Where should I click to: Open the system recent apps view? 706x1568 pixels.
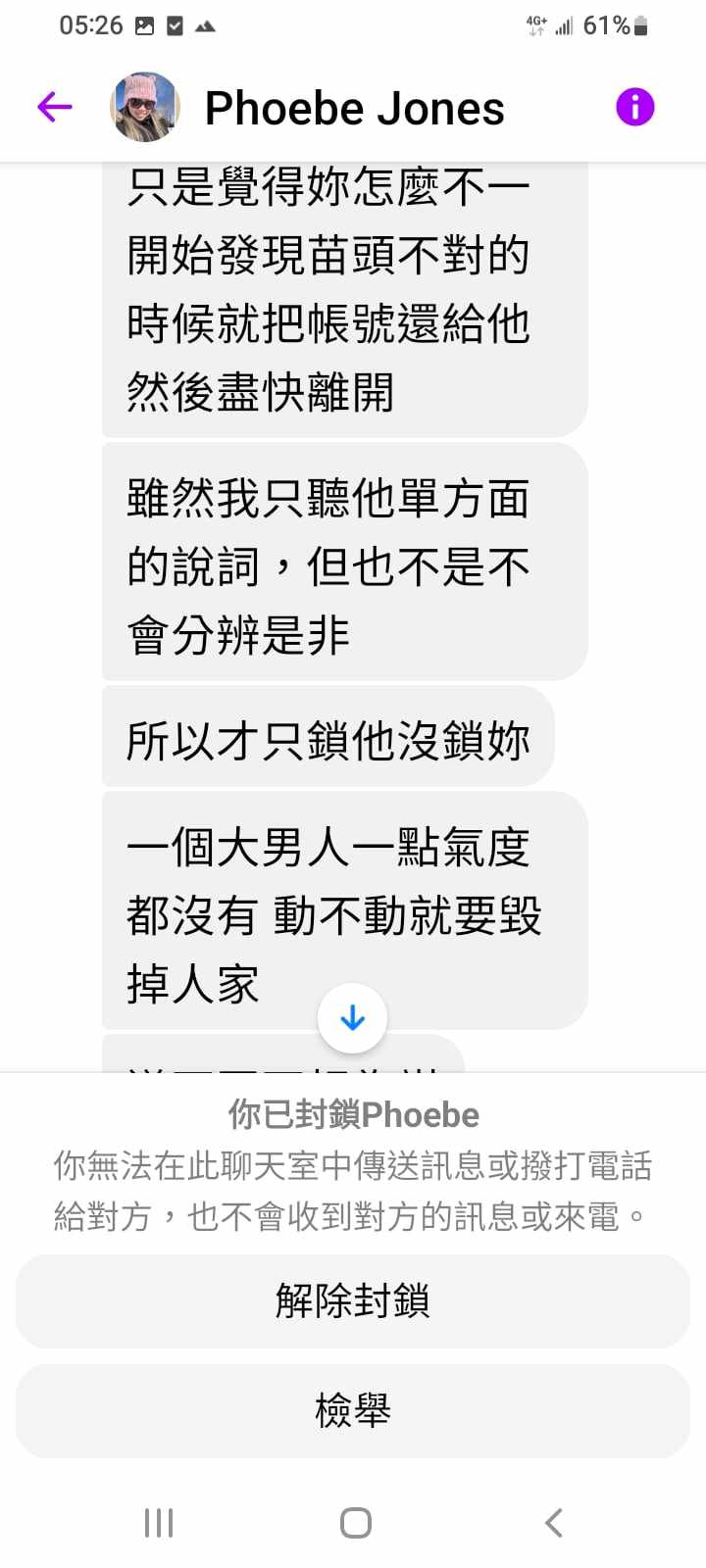point(159,1523)
